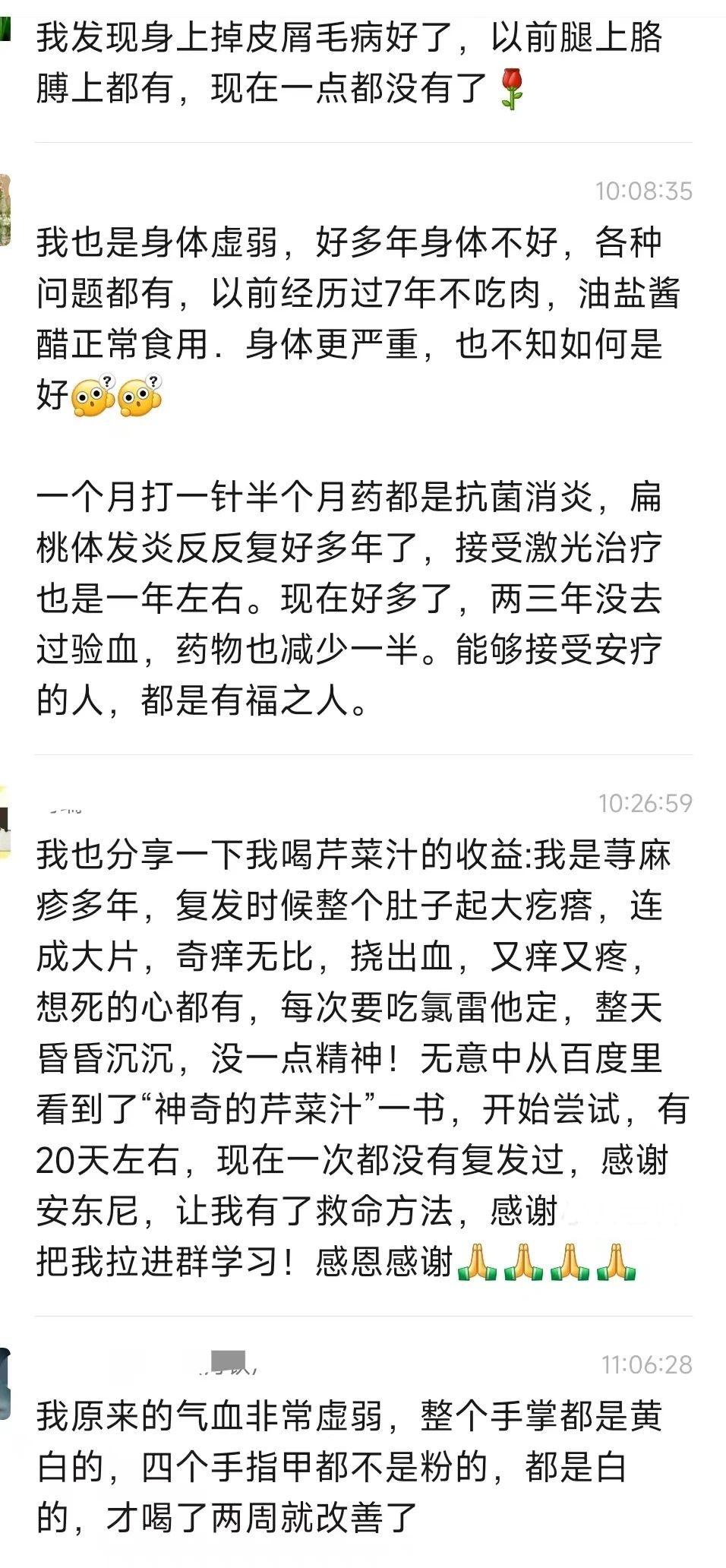Viewport: 726px width, 1568px height.
Task: Open avatar of the 10:26:59 message sender
Action: [5, 822]
